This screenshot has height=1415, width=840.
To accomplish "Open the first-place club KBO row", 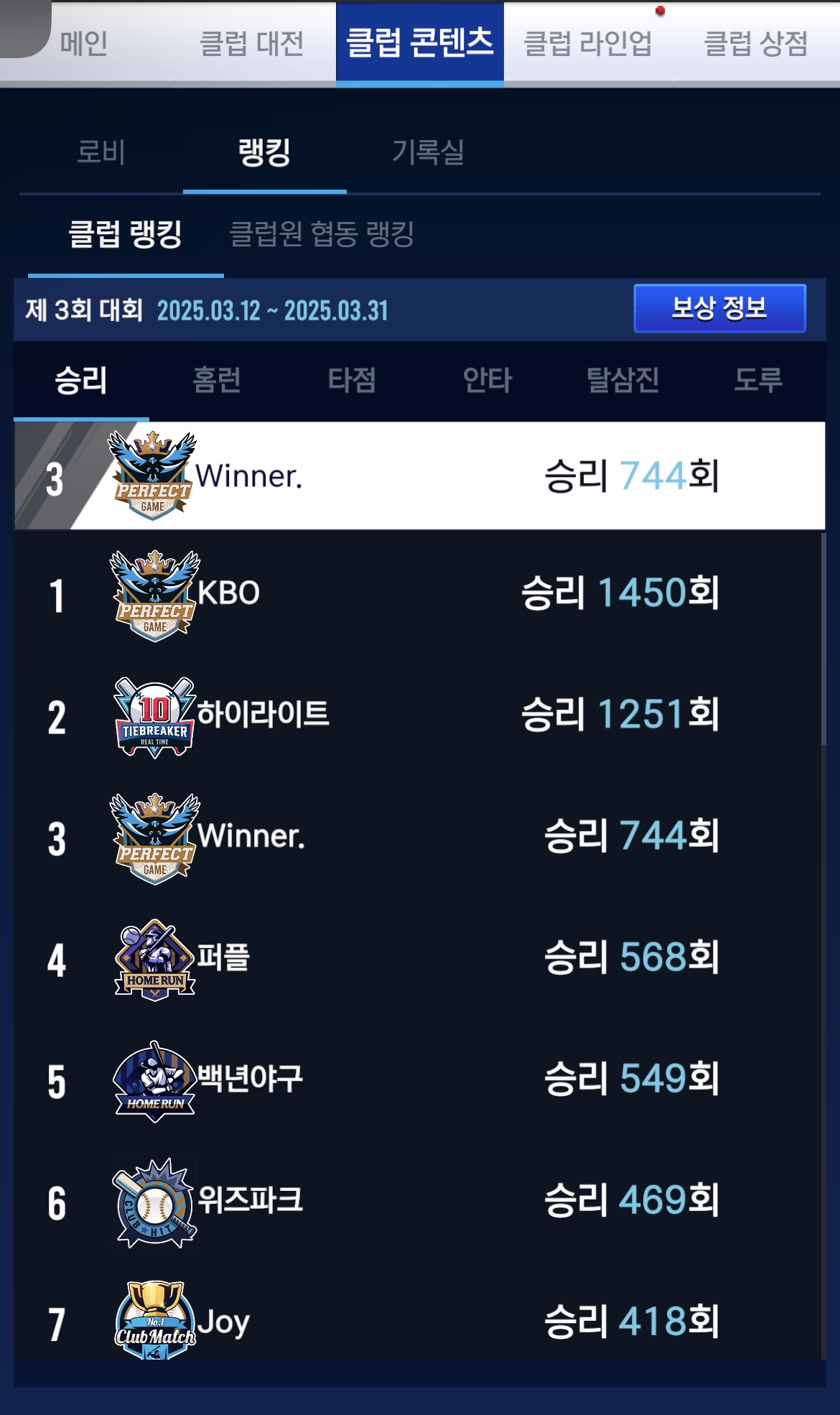I will tap(416, 594).
